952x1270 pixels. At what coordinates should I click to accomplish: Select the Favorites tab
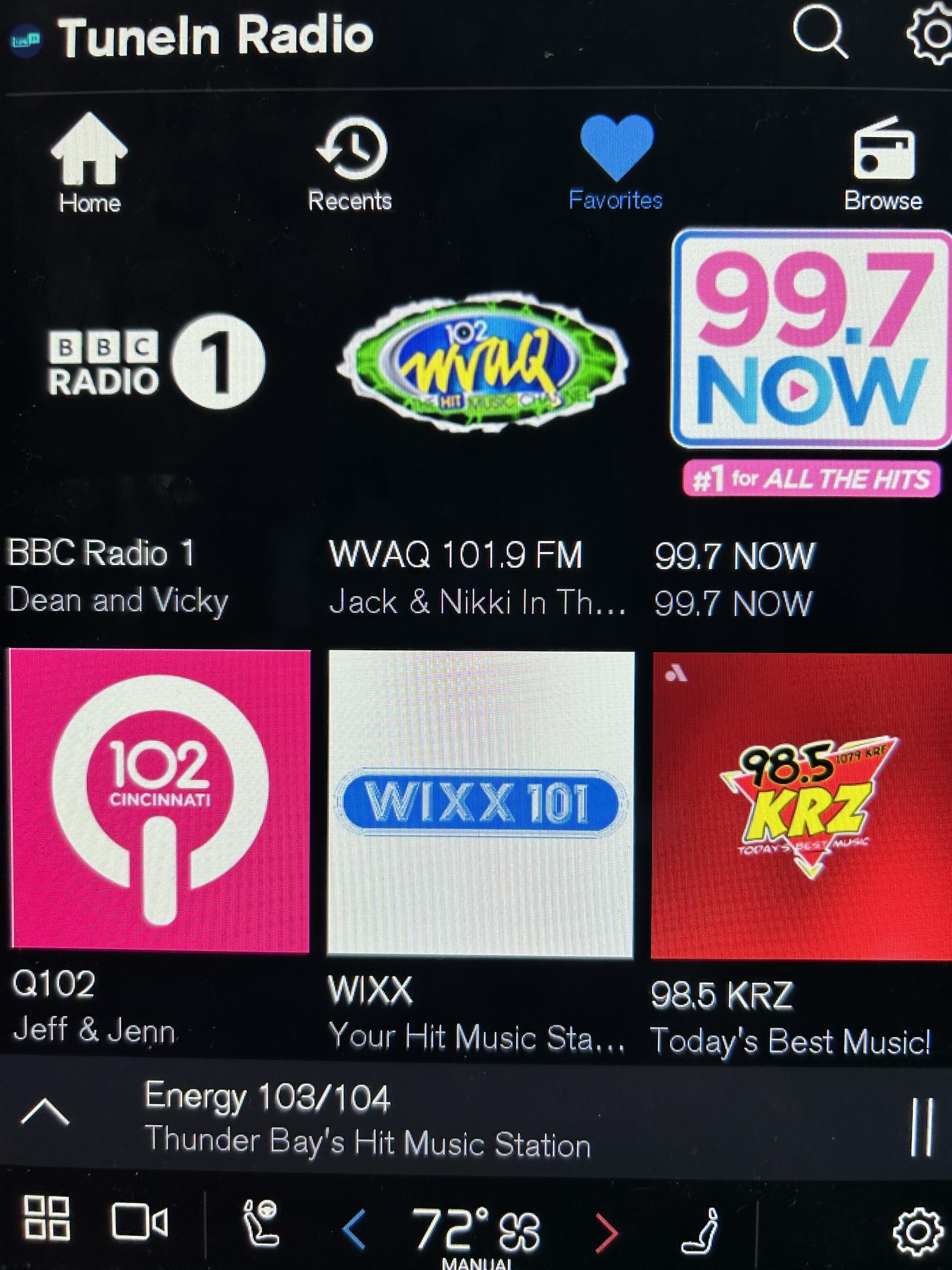point(616,164)
